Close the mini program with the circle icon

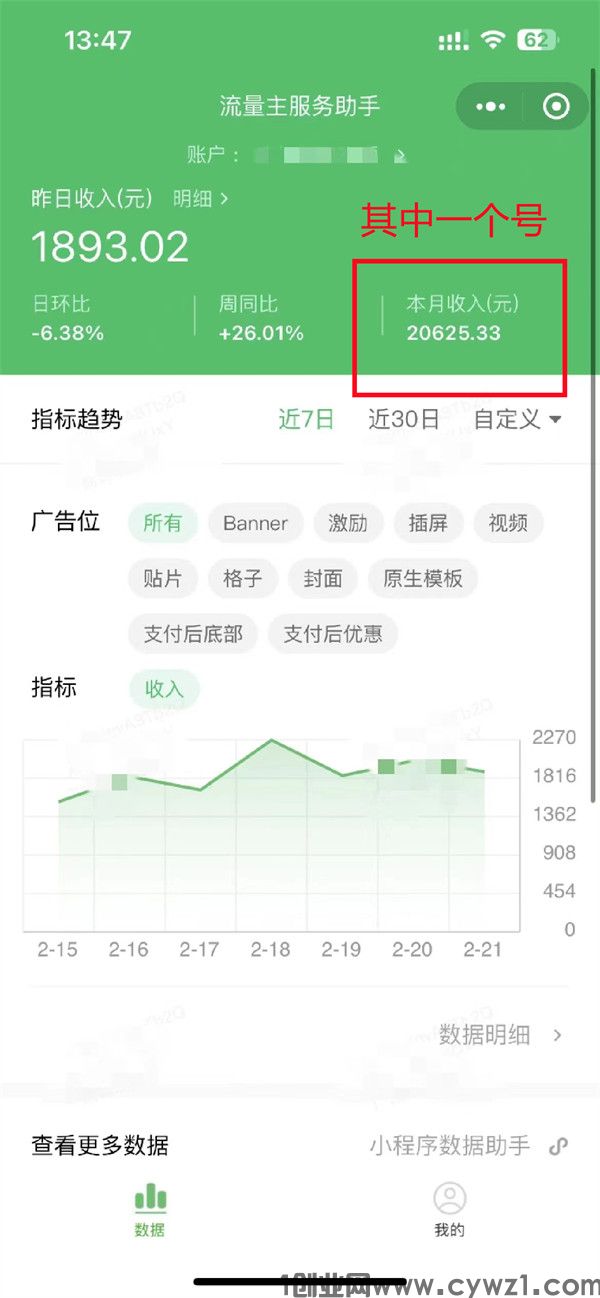click(x=556, y=106)
